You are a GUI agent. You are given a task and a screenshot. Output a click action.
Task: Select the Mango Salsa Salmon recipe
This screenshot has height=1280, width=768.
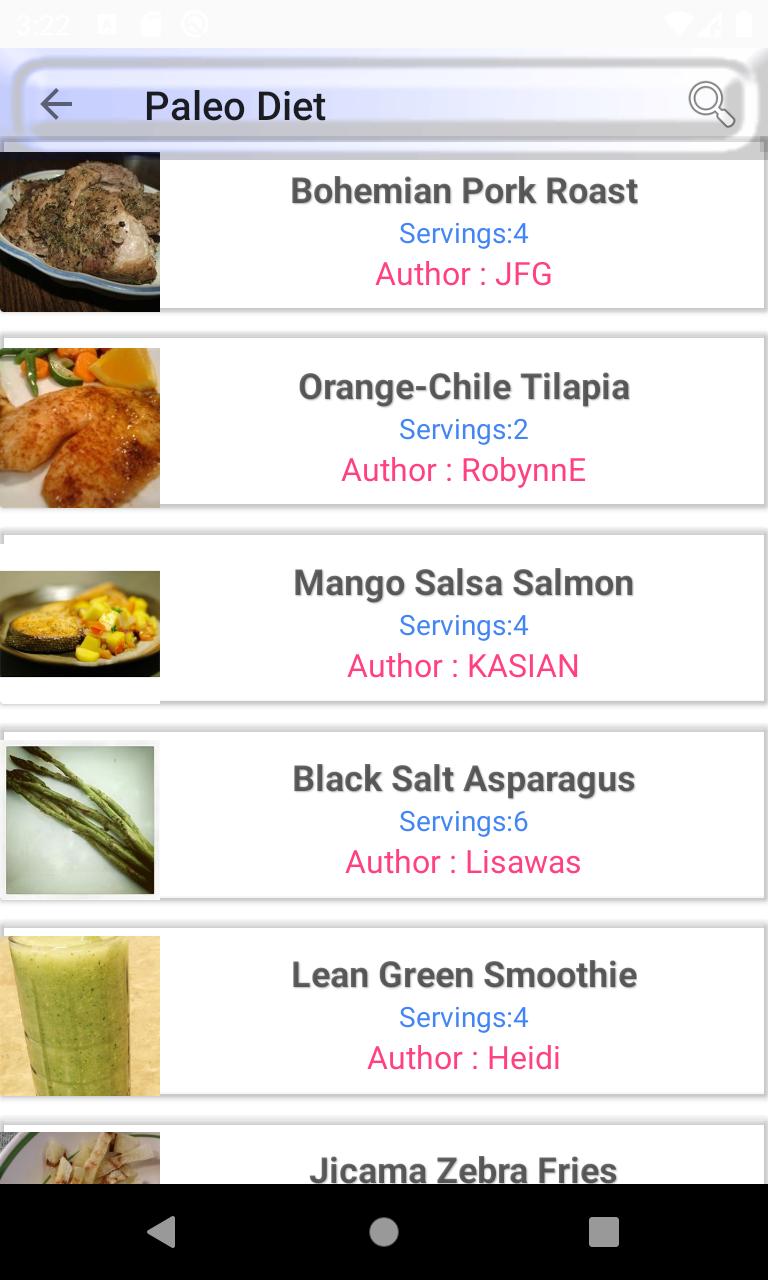463,624
